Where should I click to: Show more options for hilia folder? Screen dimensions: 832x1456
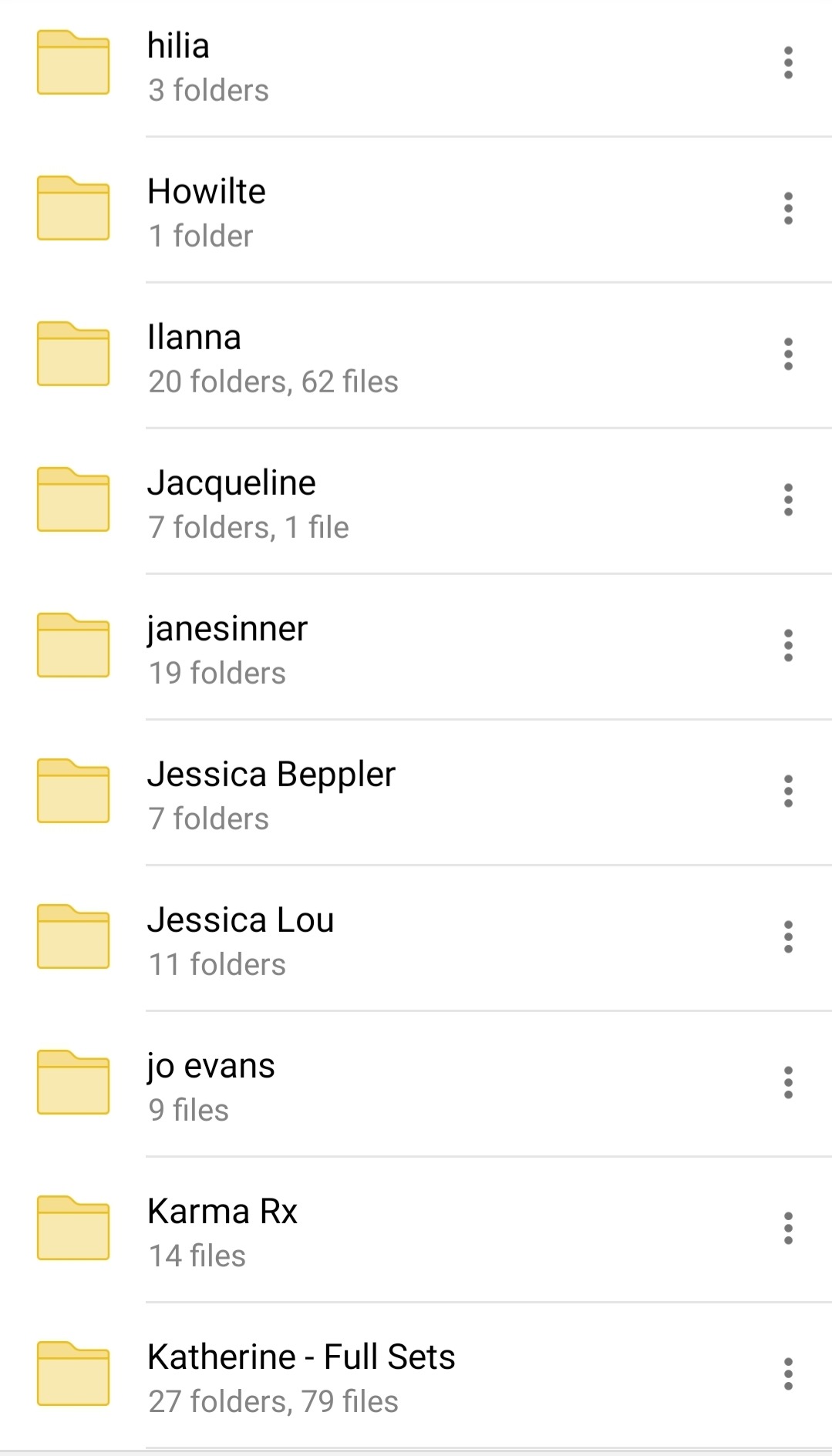788,62
